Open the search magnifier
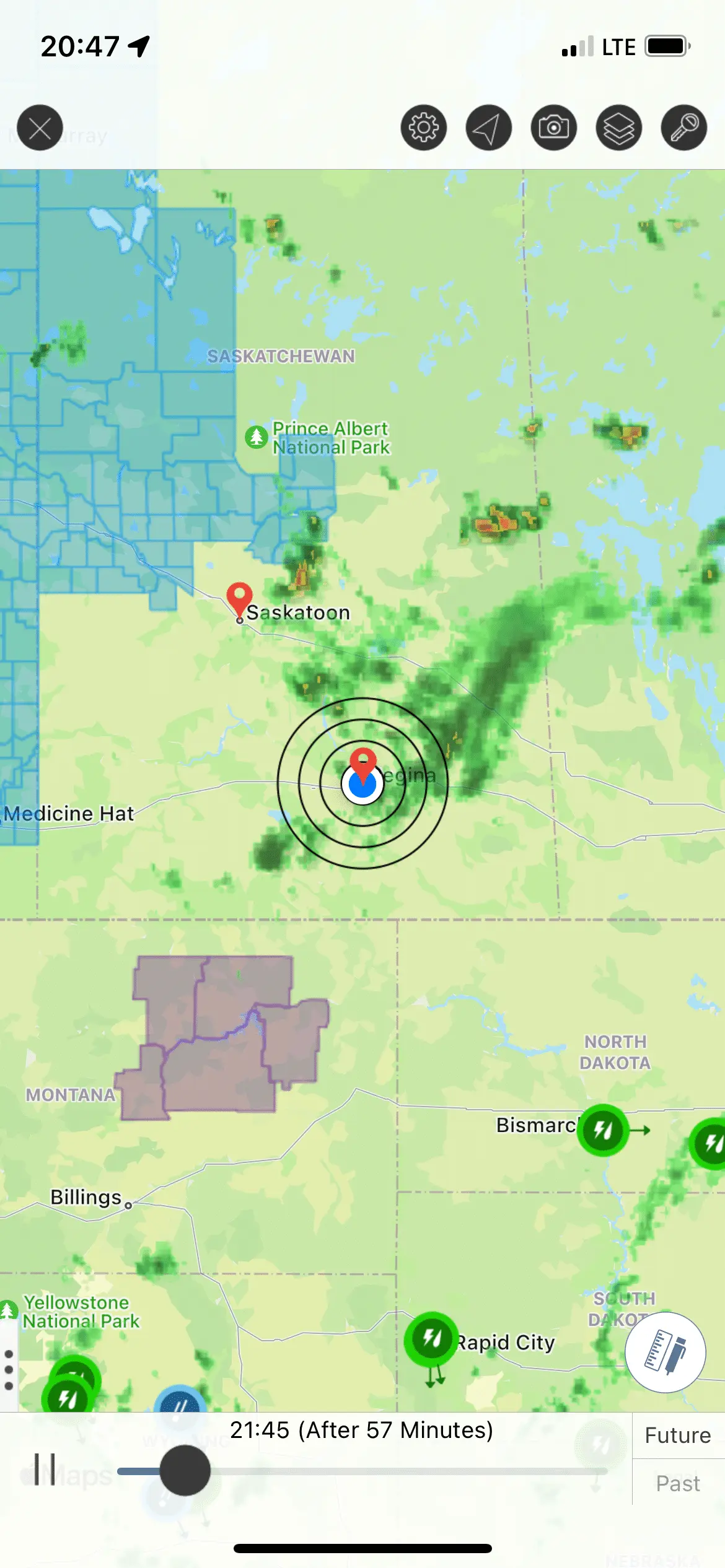This screenshot has width=725, height=1568. pos(684,128)
